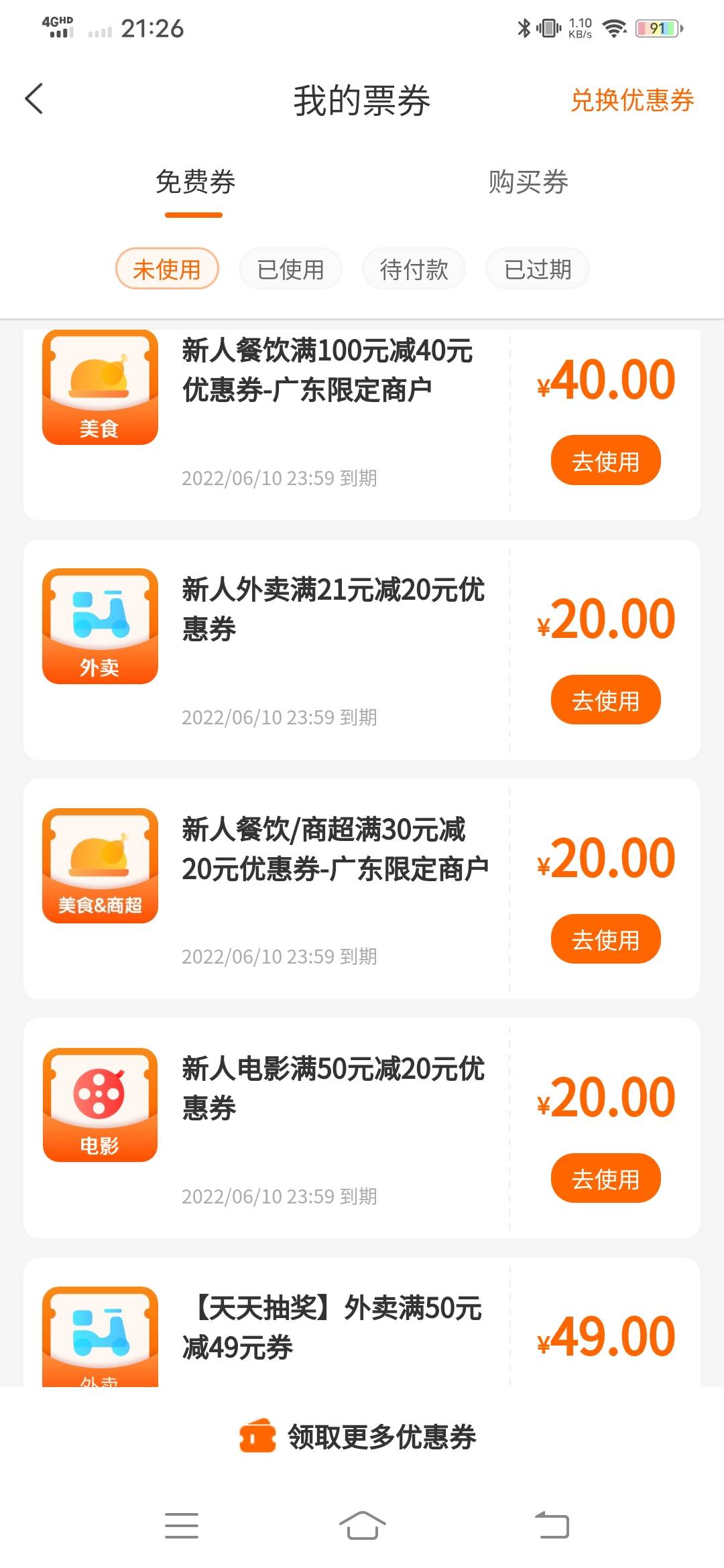Switch to the 免费券 tab
724x1568 pixels.
[x=195, y=182]
